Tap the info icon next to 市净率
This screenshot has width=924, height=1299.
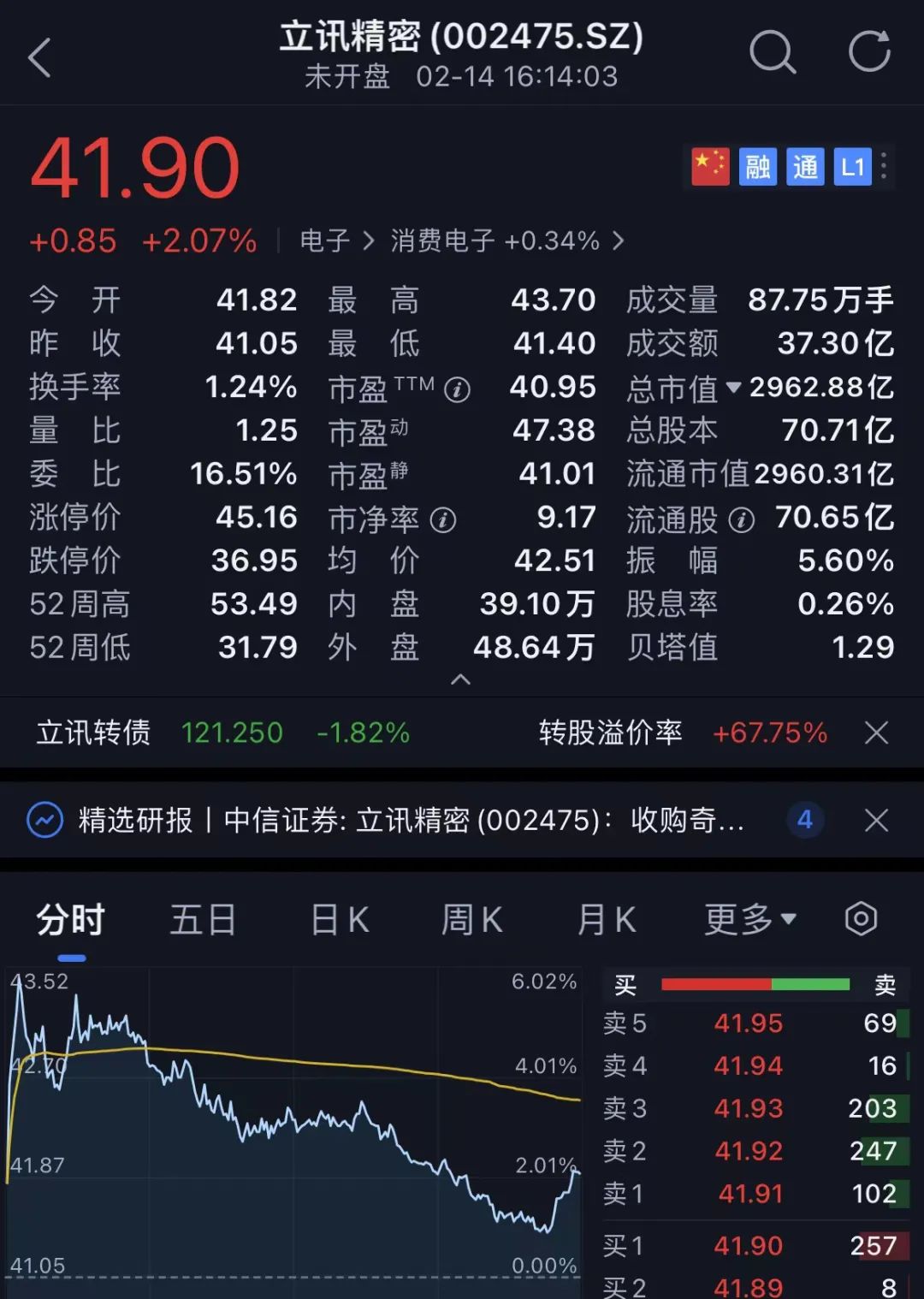click(x=442, y=519)
